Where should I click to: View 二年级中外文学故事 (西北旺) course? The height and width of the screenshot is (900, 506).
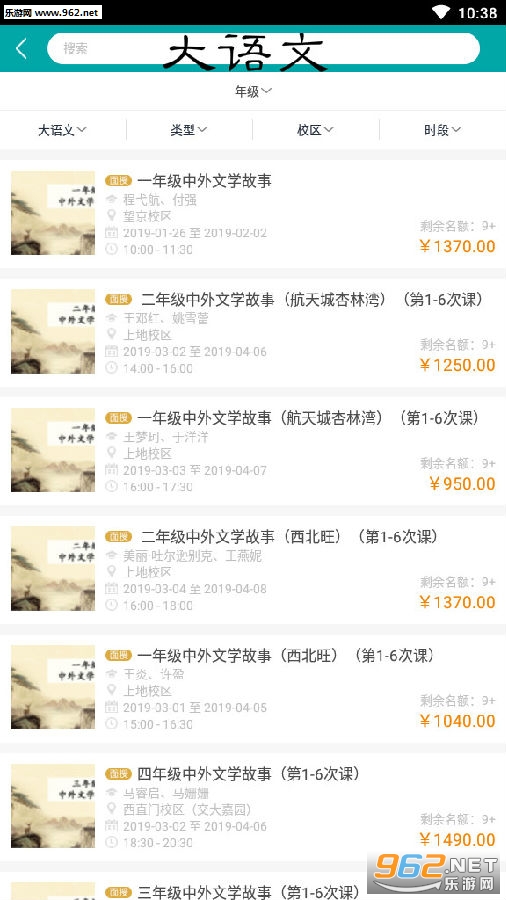(x=253, y=570)
